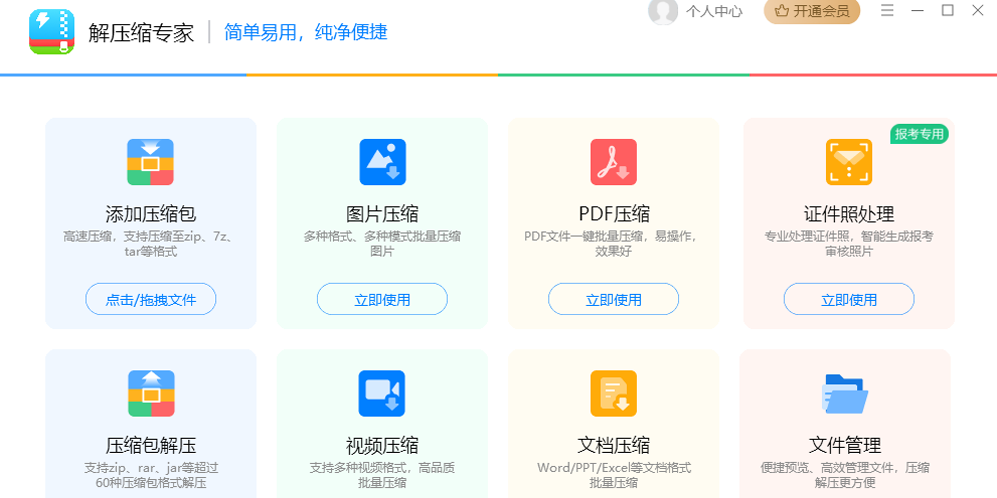Viewport: 997px width, 498px height.
Task: Tap 点击/拖拽文件 under 添加压缩包
Action: pos(151,299)
